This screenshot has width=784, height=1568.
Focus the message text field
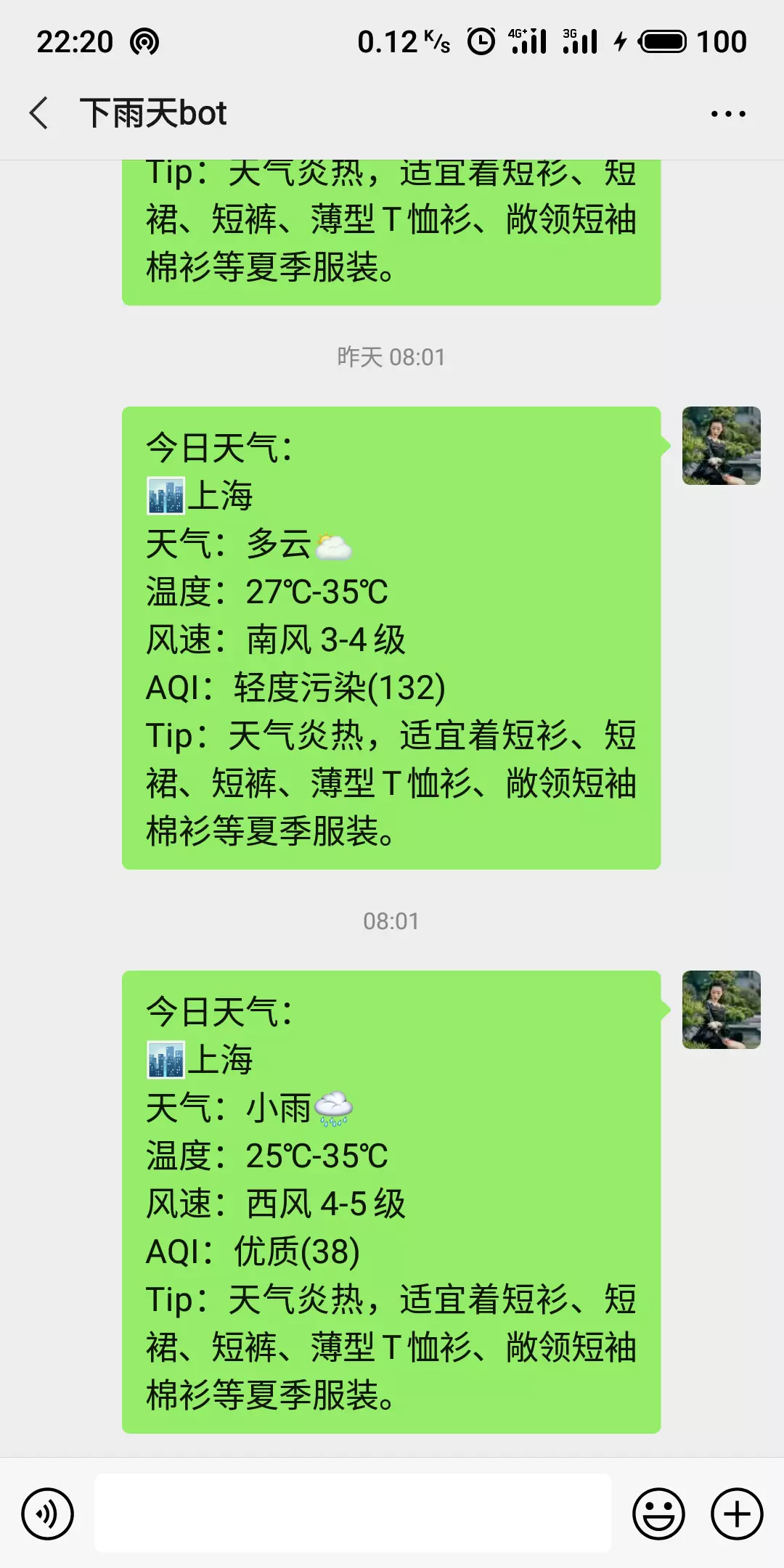pyautogui.click(x=353, y=1514)
